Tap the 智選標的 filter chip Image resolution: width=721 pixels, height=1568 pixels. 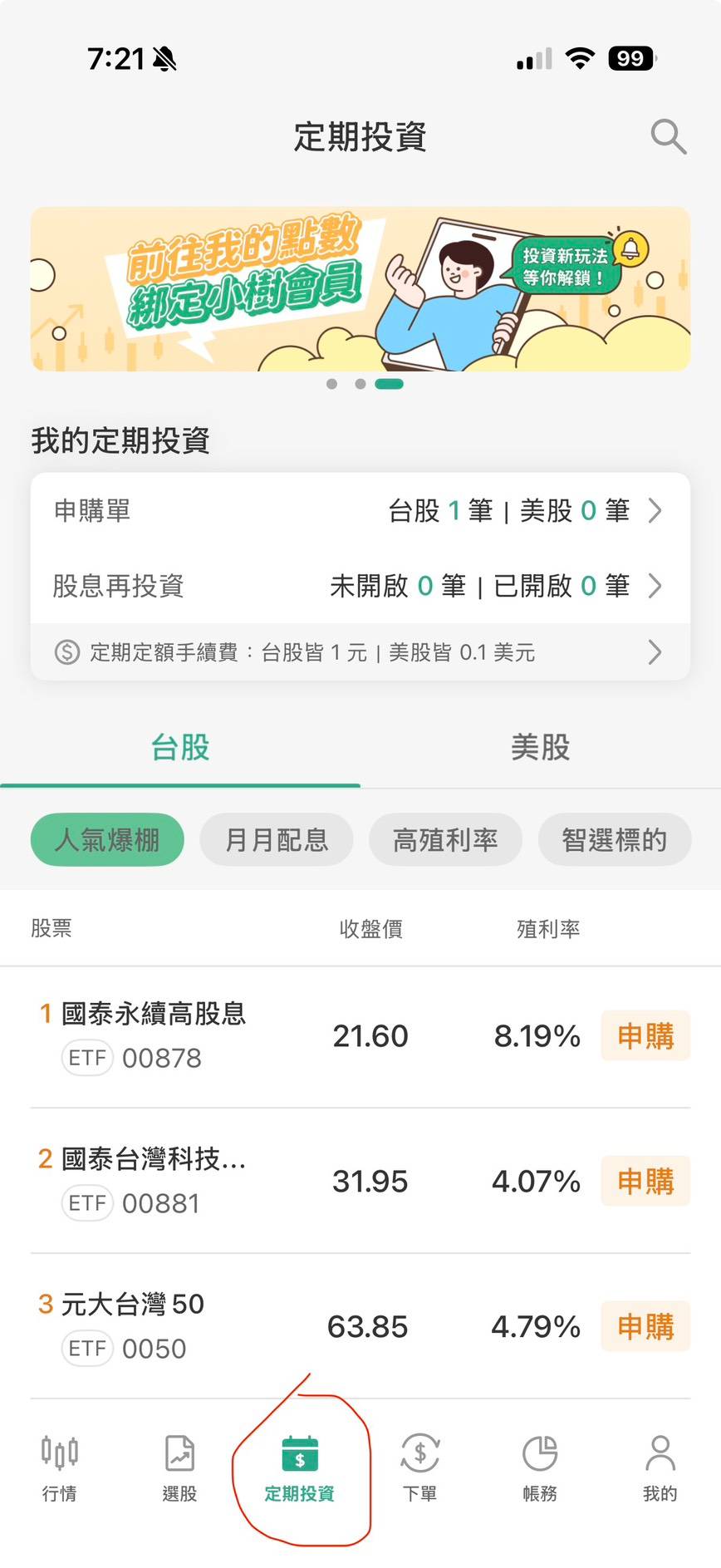[x=614, y=840]
